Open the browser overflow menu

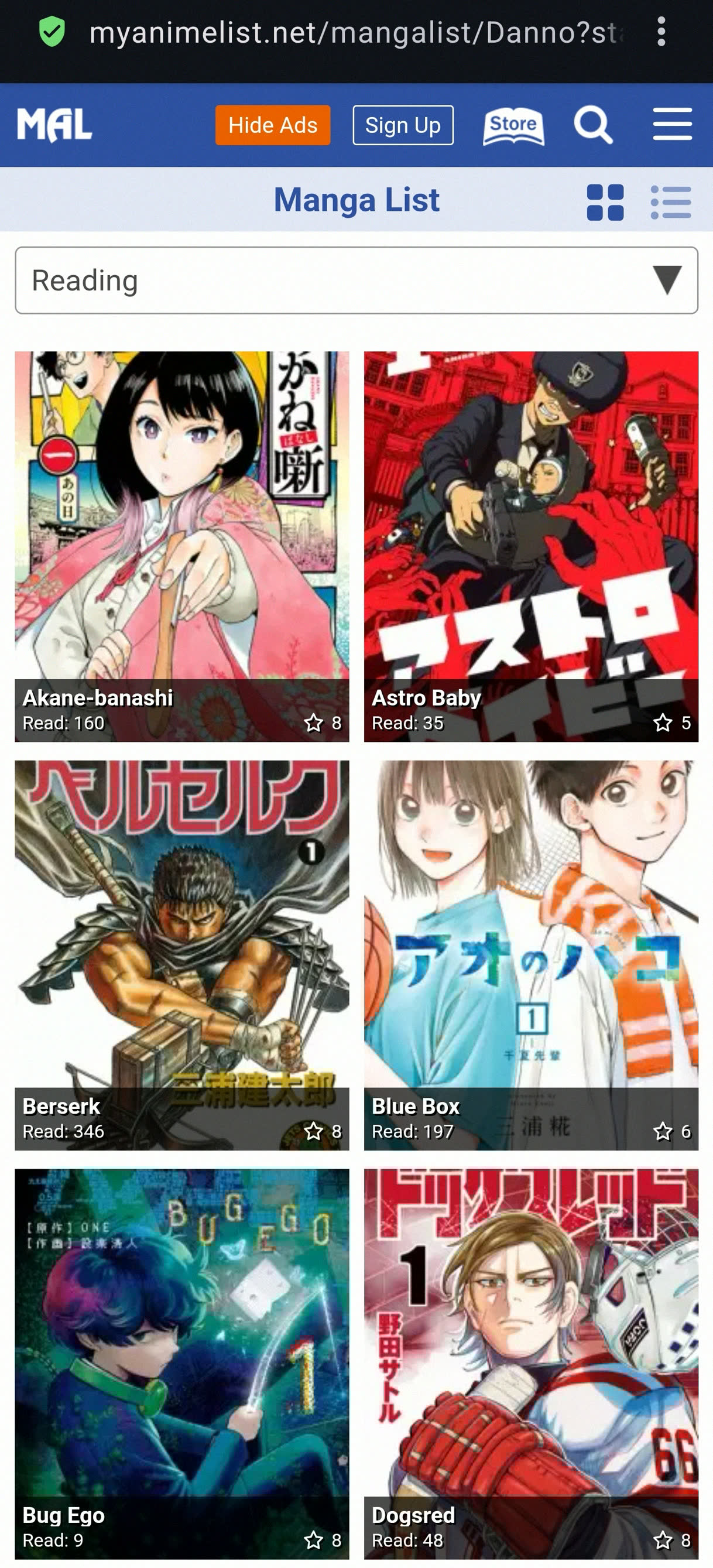pyautogui.click(x=661, y=32)
